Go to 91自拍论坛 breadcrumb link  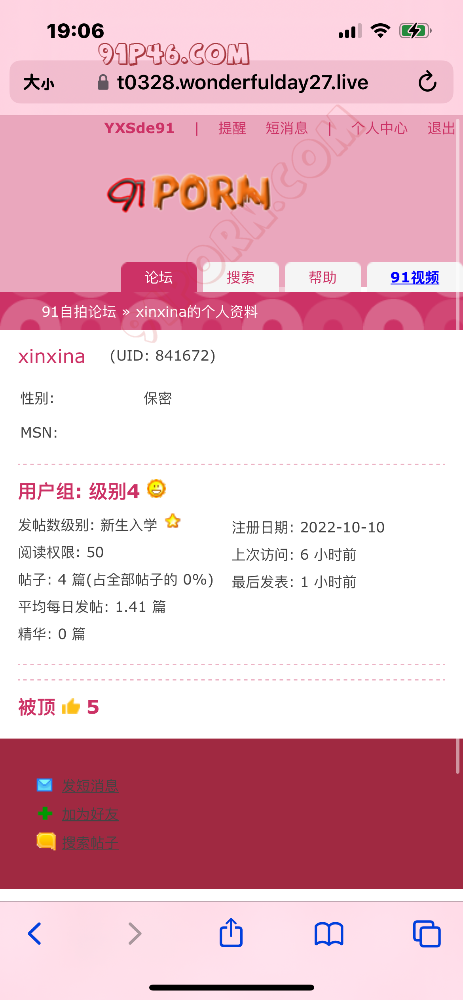[x=79, y=312]
